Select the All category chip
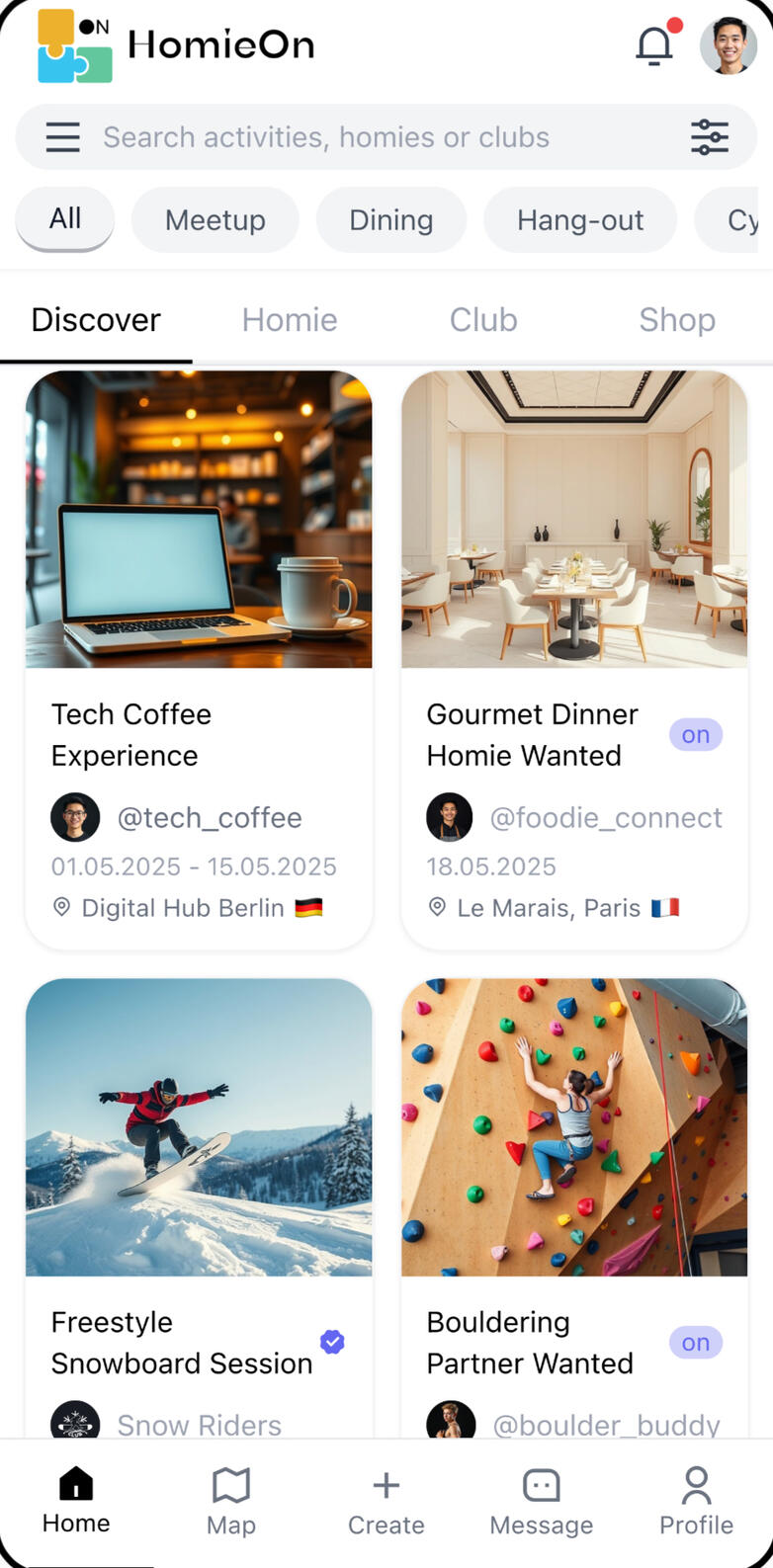This screenshot has height=1568, width=773. click(65, 218)
